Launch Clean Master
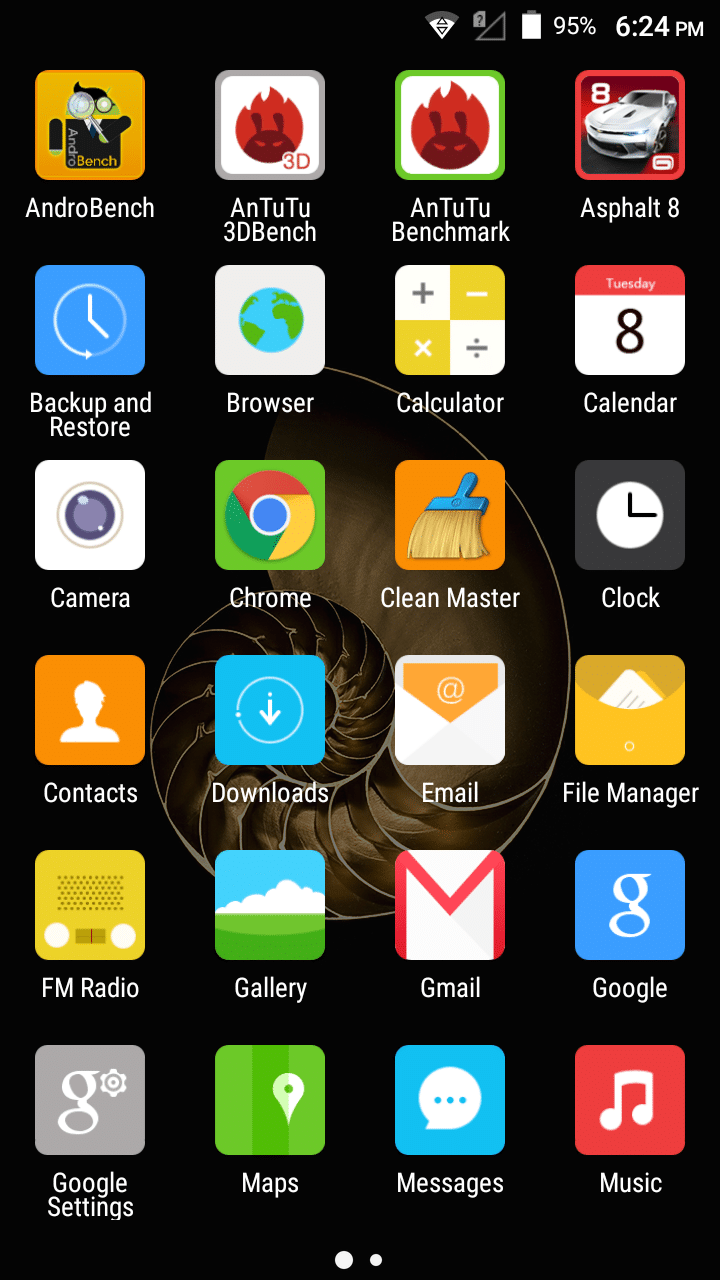The height and width of the screenshot is (1280, 720). 450,515
